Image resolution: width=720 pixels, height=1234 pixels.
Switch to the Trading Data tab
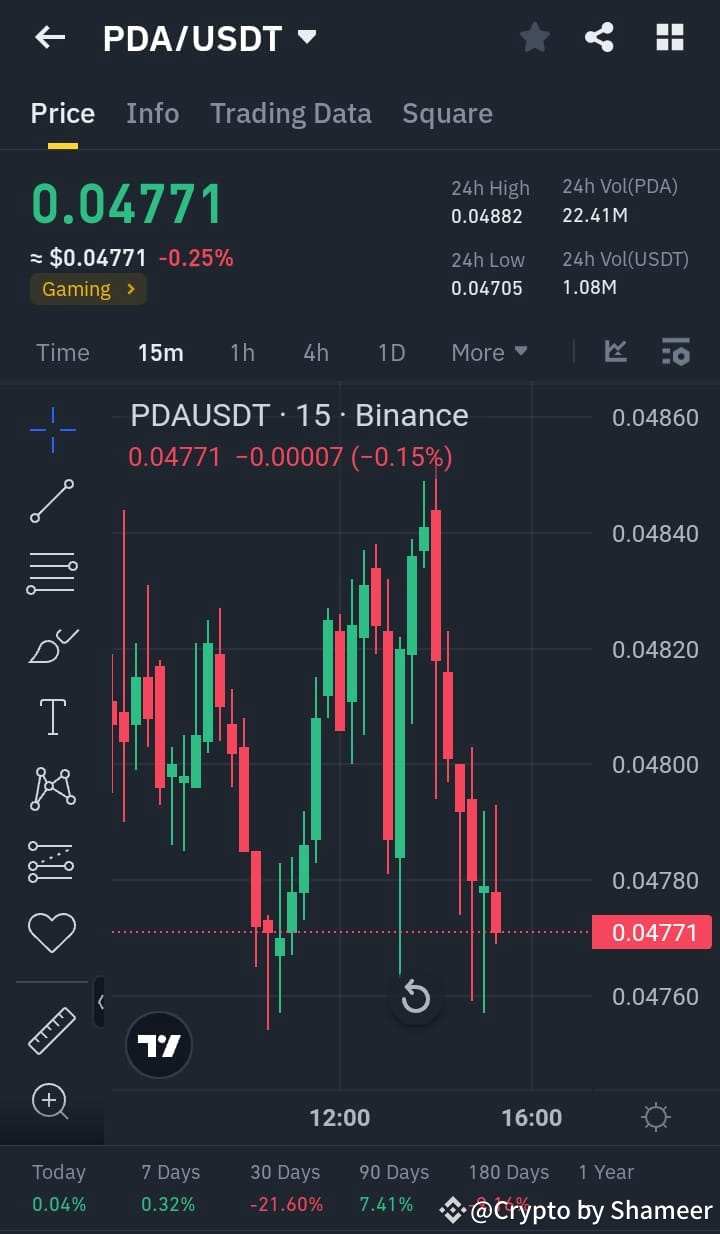tap(290, 113)
